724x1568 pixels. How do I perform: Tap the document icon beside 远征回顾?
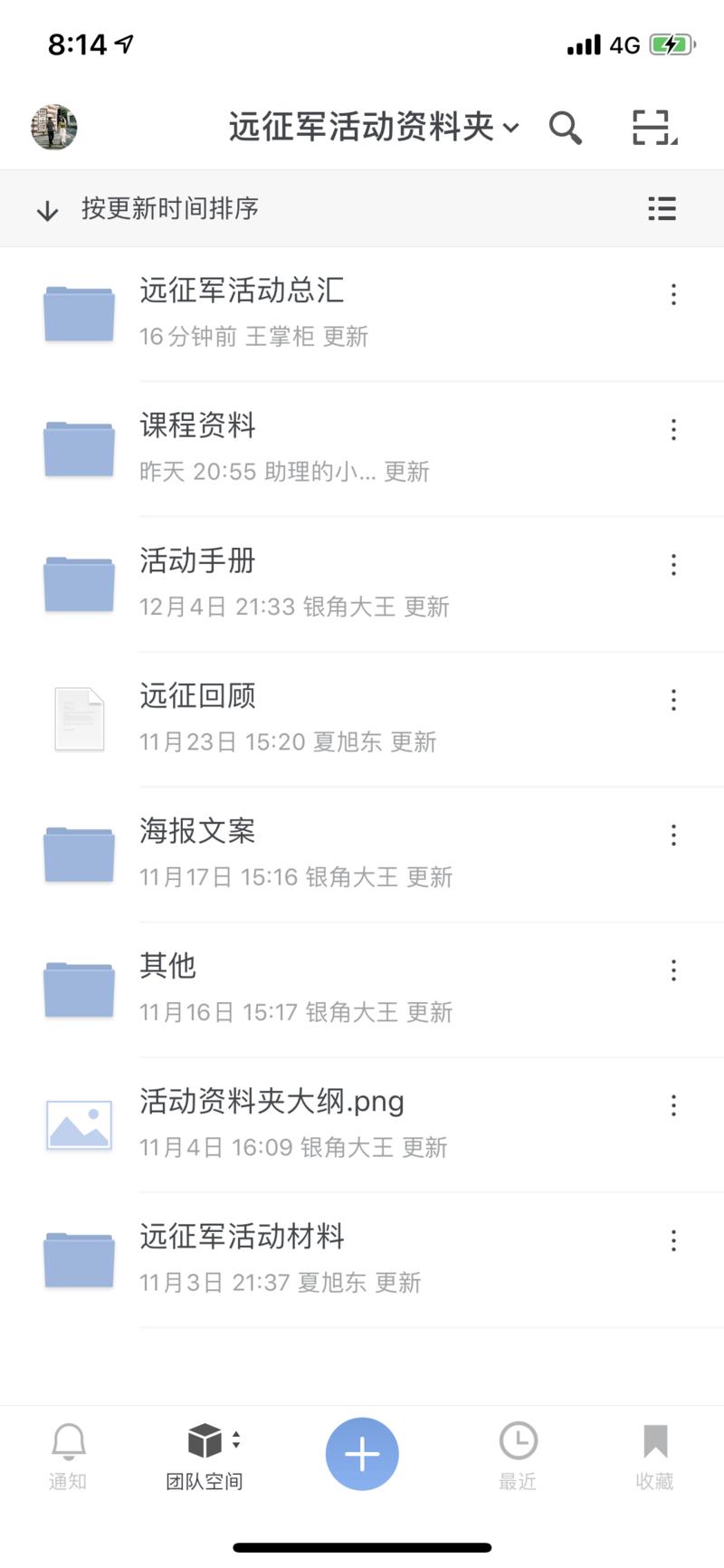coord(79,718)
